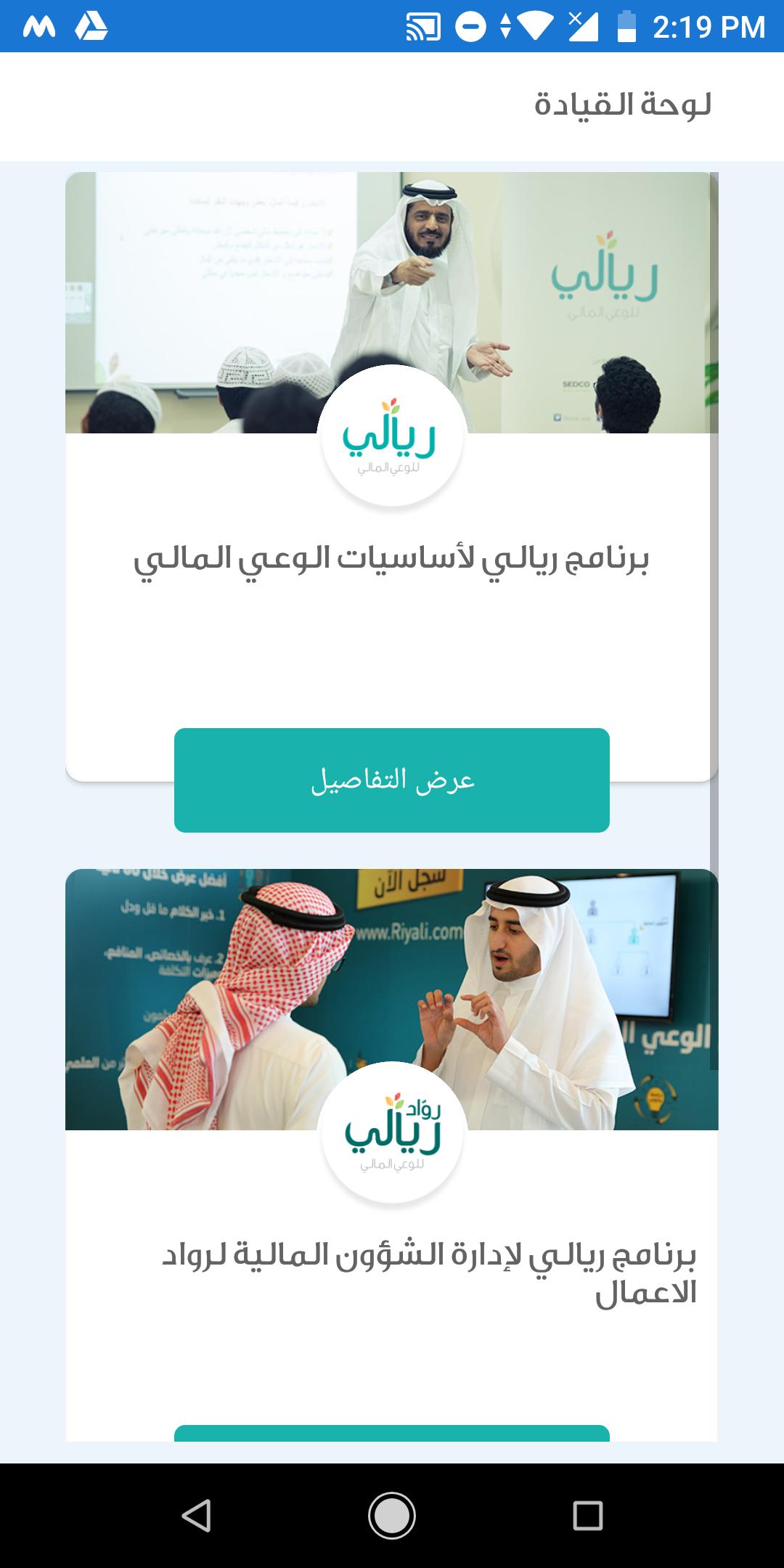Open the برنامج ريالي لأساسيات الوعي المالي card
This screenshot has width=784, height=1568.
pos(392,558)
